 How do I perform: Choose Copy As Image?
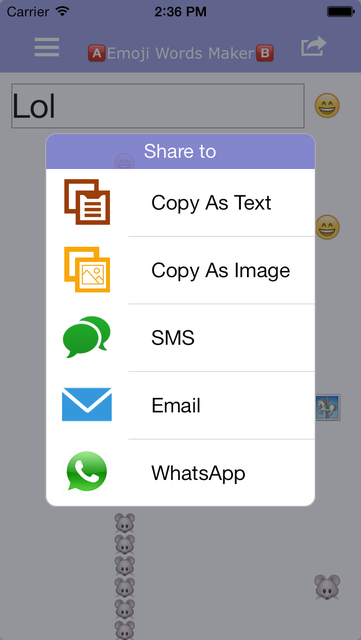(x=180, y=270)
